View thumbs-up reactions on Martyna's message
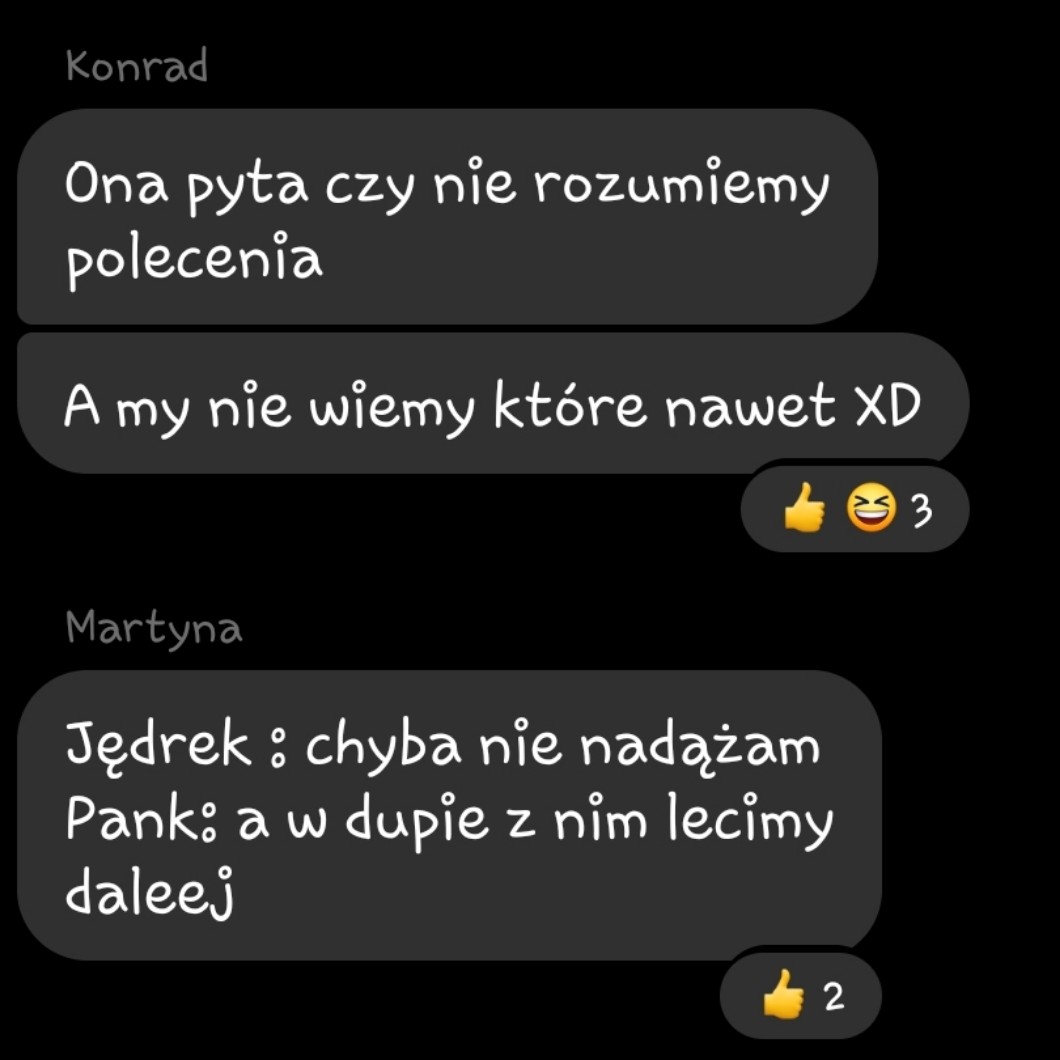Image resolution: width=1060 pixels, height=1060 pixels. [800, 995]
